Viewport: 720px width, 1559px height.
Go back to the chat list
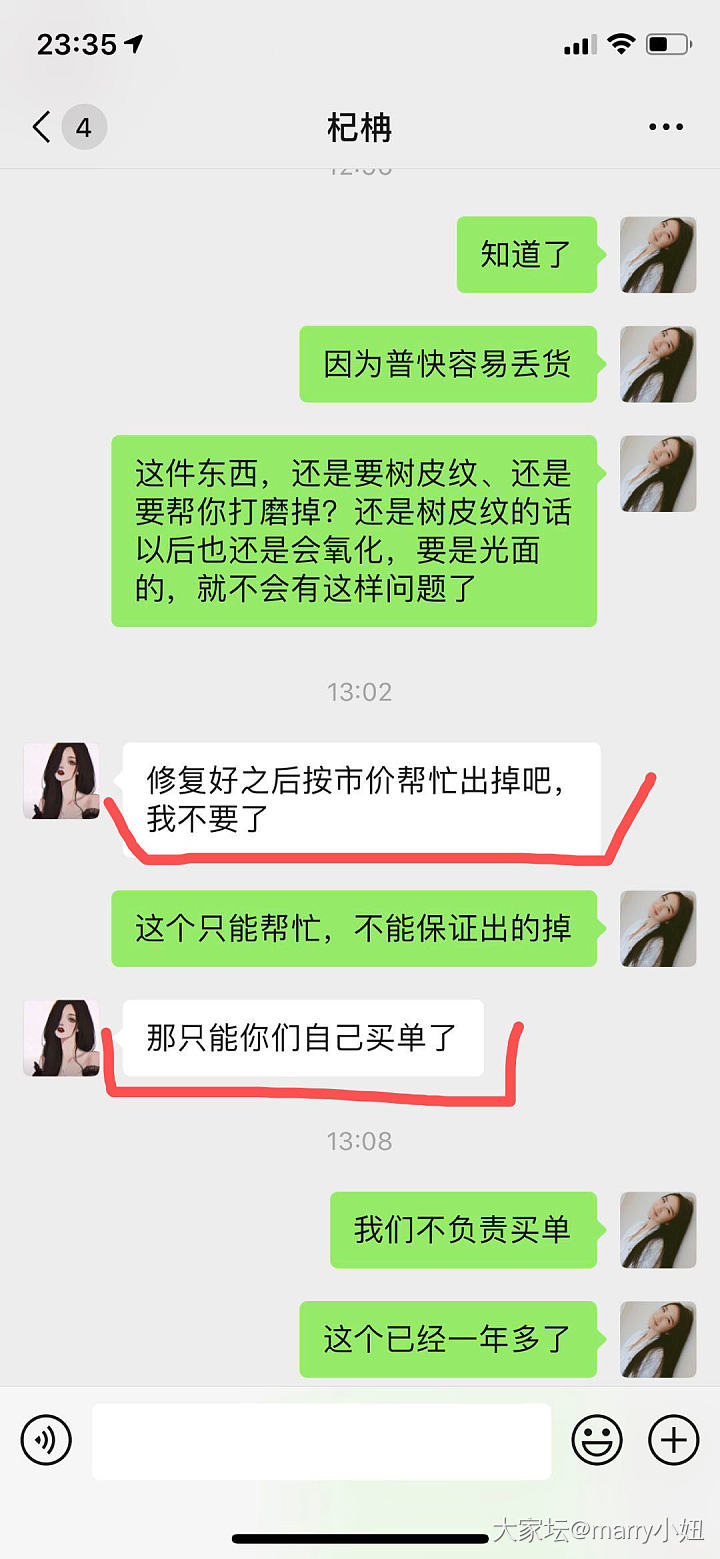point(42,127)
